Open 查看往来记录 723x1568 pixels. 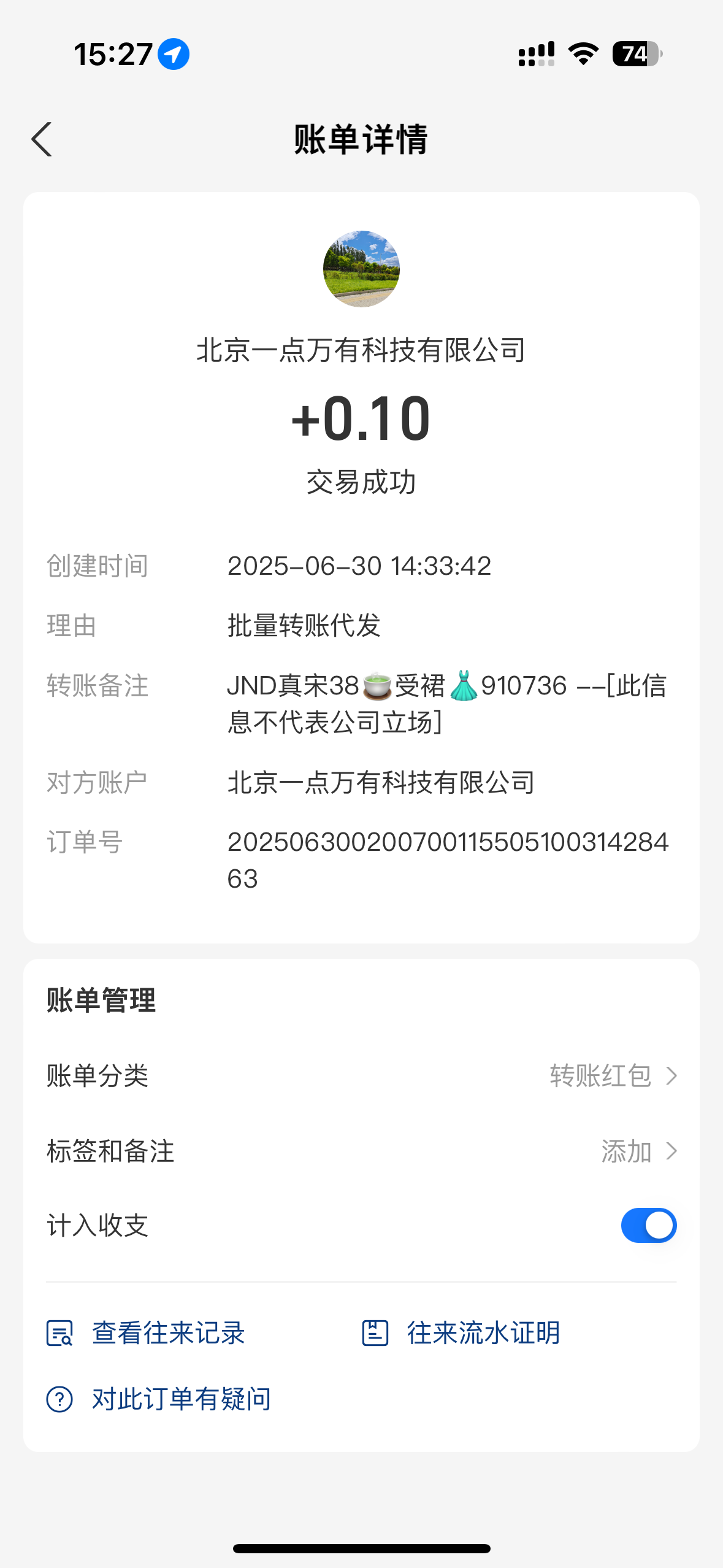[x=146, y=1333]
